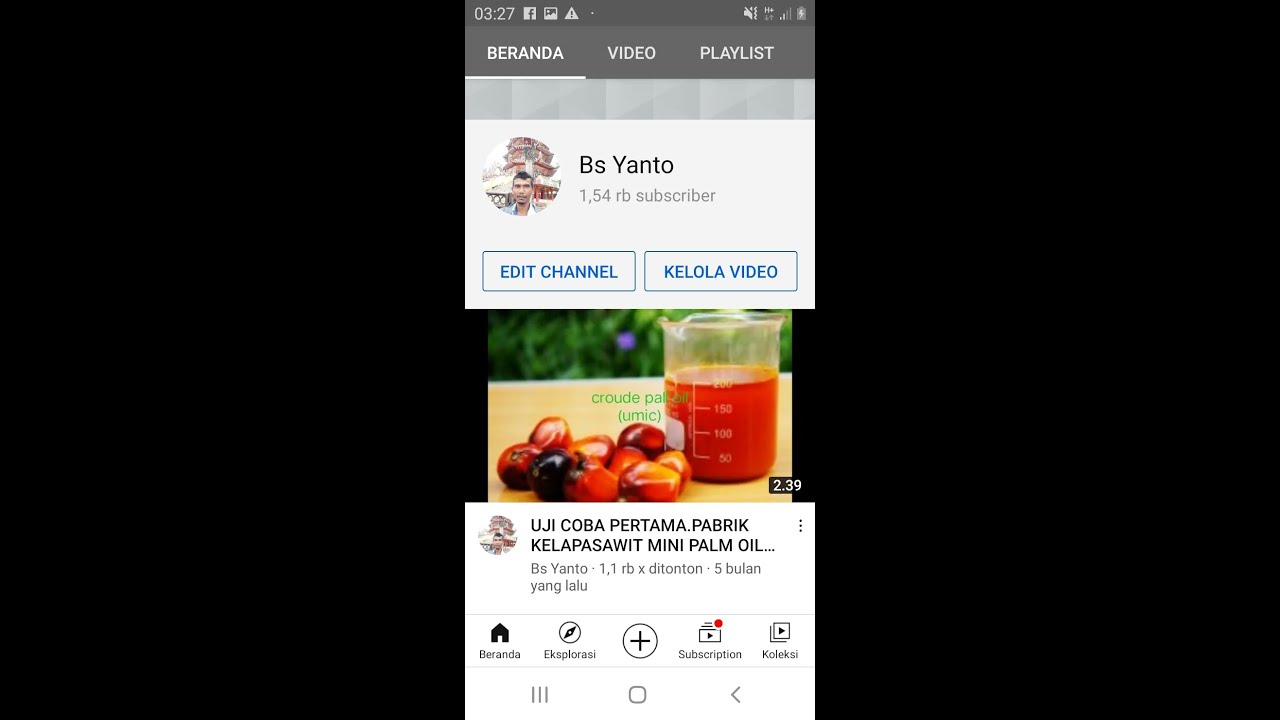This screenshot has width=1280, height=720.
Task: Tap the plus button to create
Action: 640,641
